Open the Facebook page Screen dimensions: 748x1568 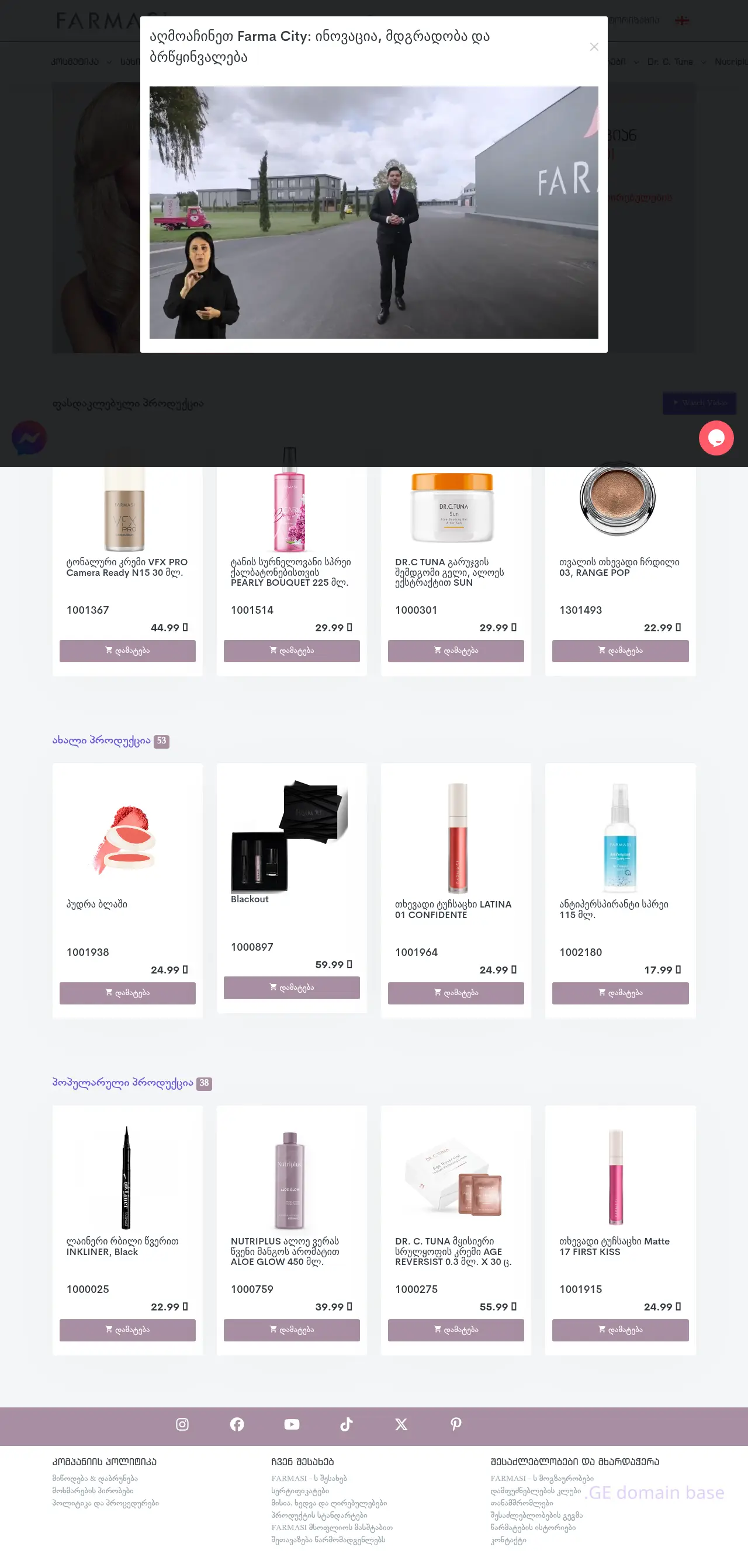(x=237, y=1424)
